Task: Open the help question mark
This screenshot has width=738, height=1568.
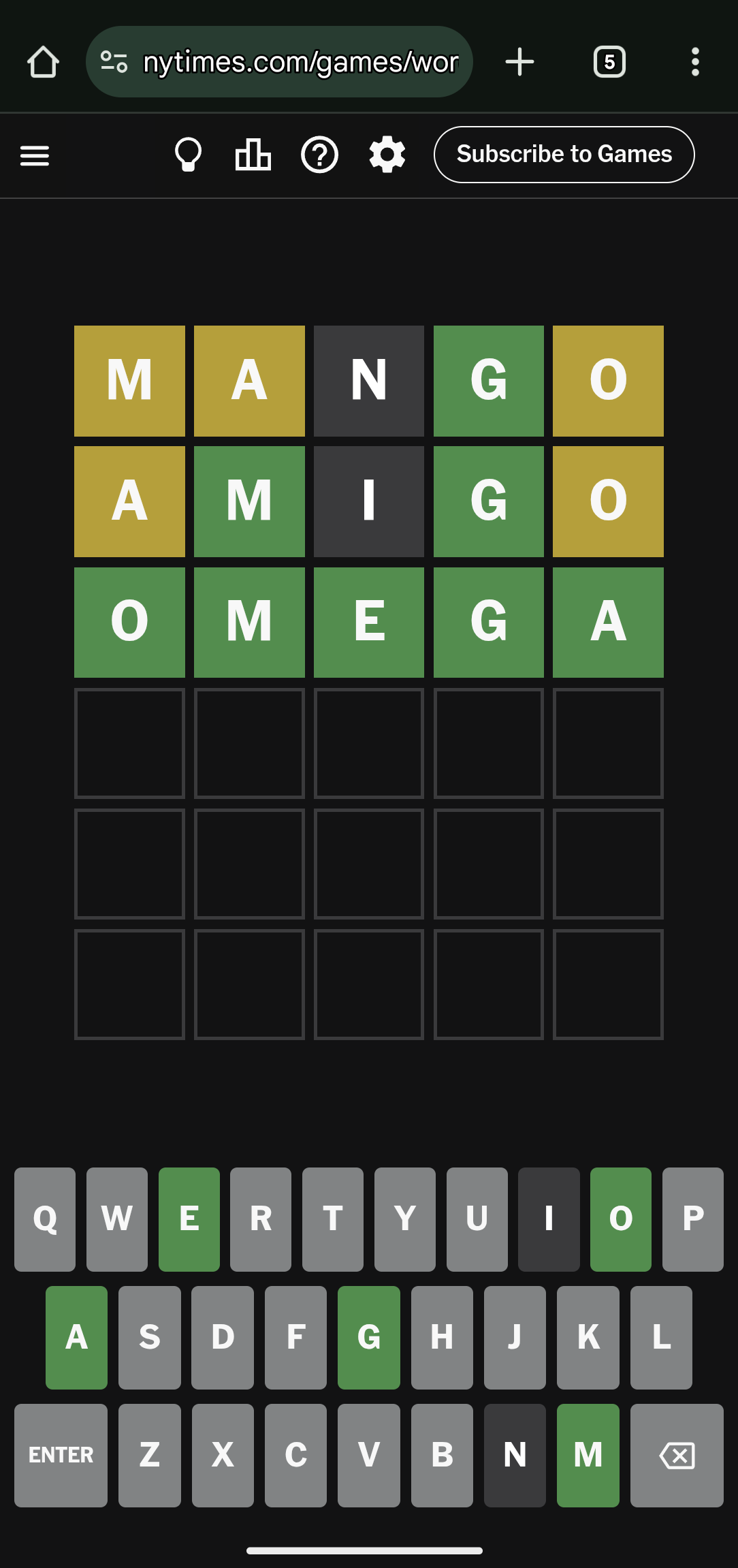Action: pos(319,155)
